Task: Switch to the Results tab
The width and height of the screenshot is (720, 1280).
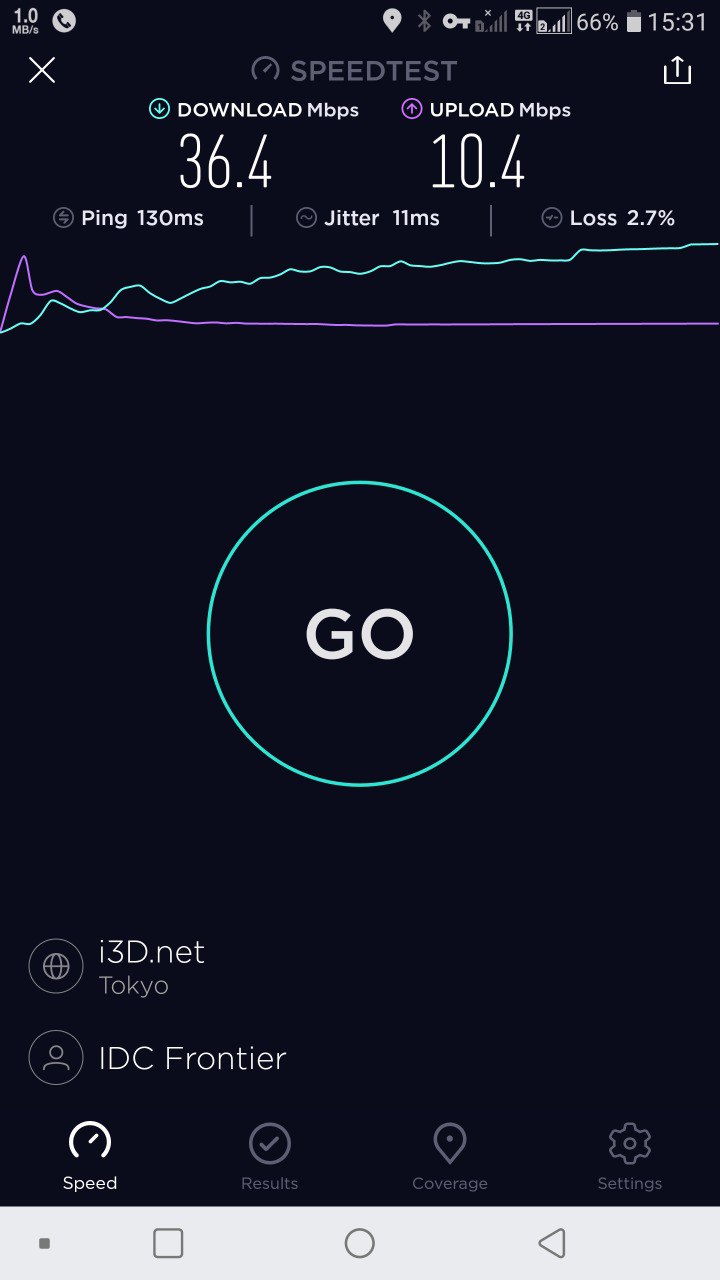Action: (270, 1156)
